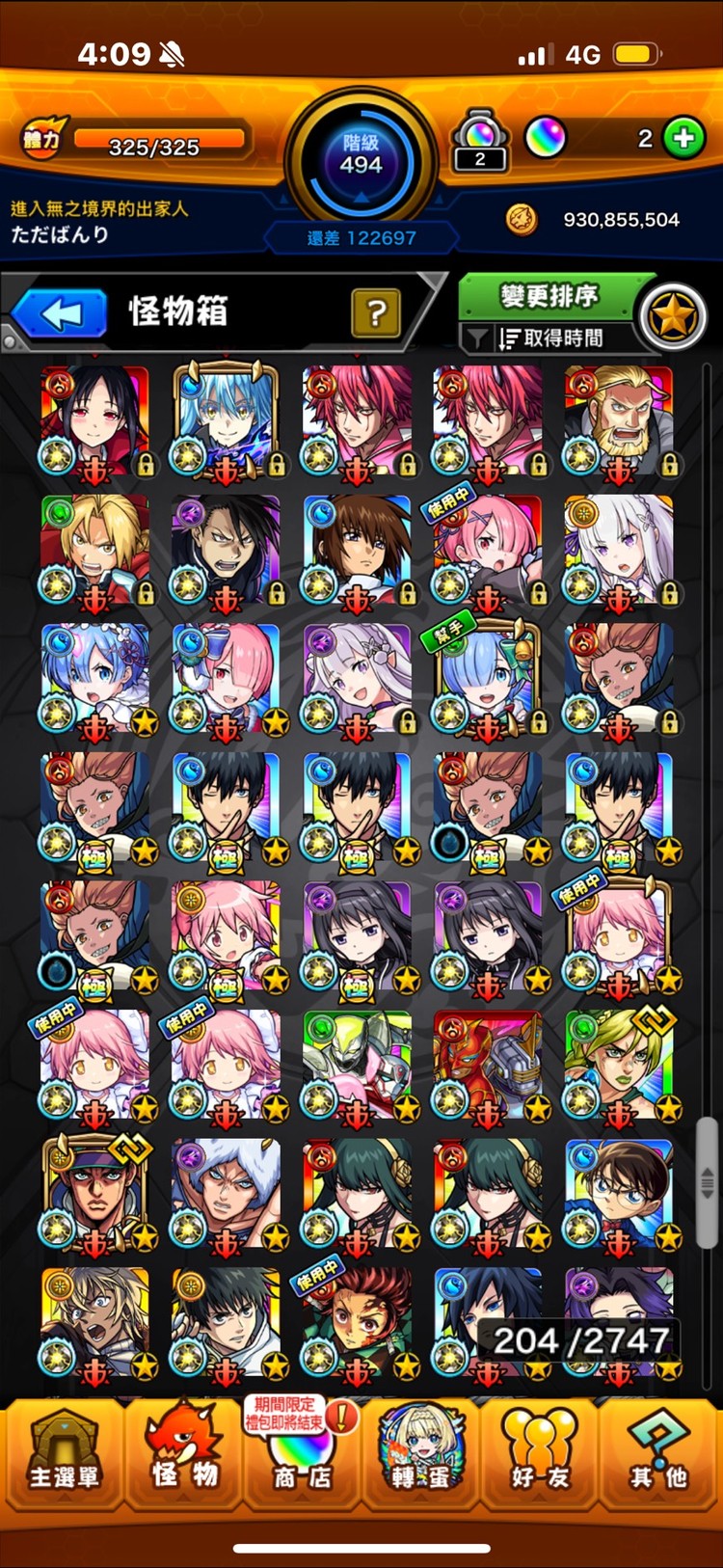Open the question mark help button
This screenshot has width=723, height=1568.
click(376, 312)
